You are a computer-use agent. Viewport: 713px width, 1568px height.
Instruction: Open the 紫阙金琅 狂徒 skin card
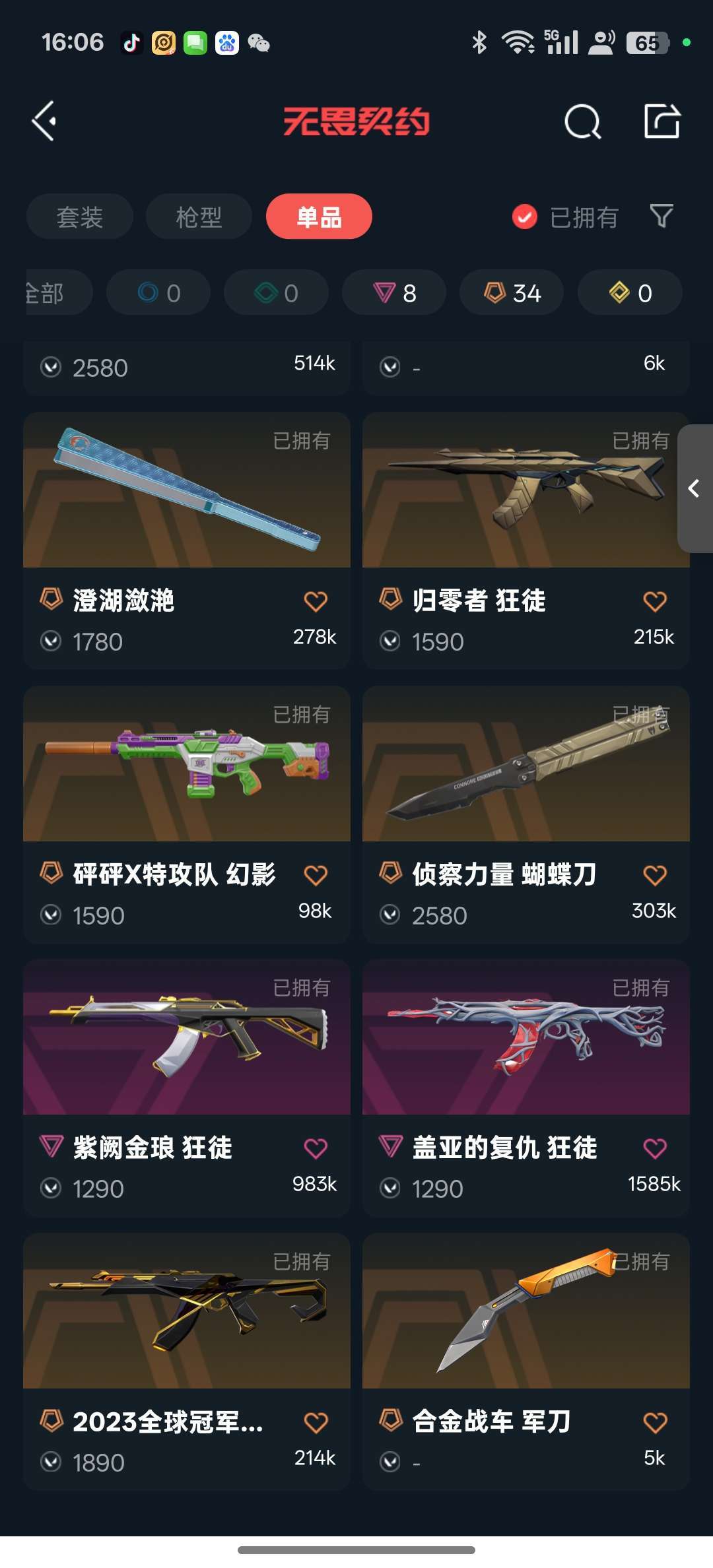tap(187, 1088)
